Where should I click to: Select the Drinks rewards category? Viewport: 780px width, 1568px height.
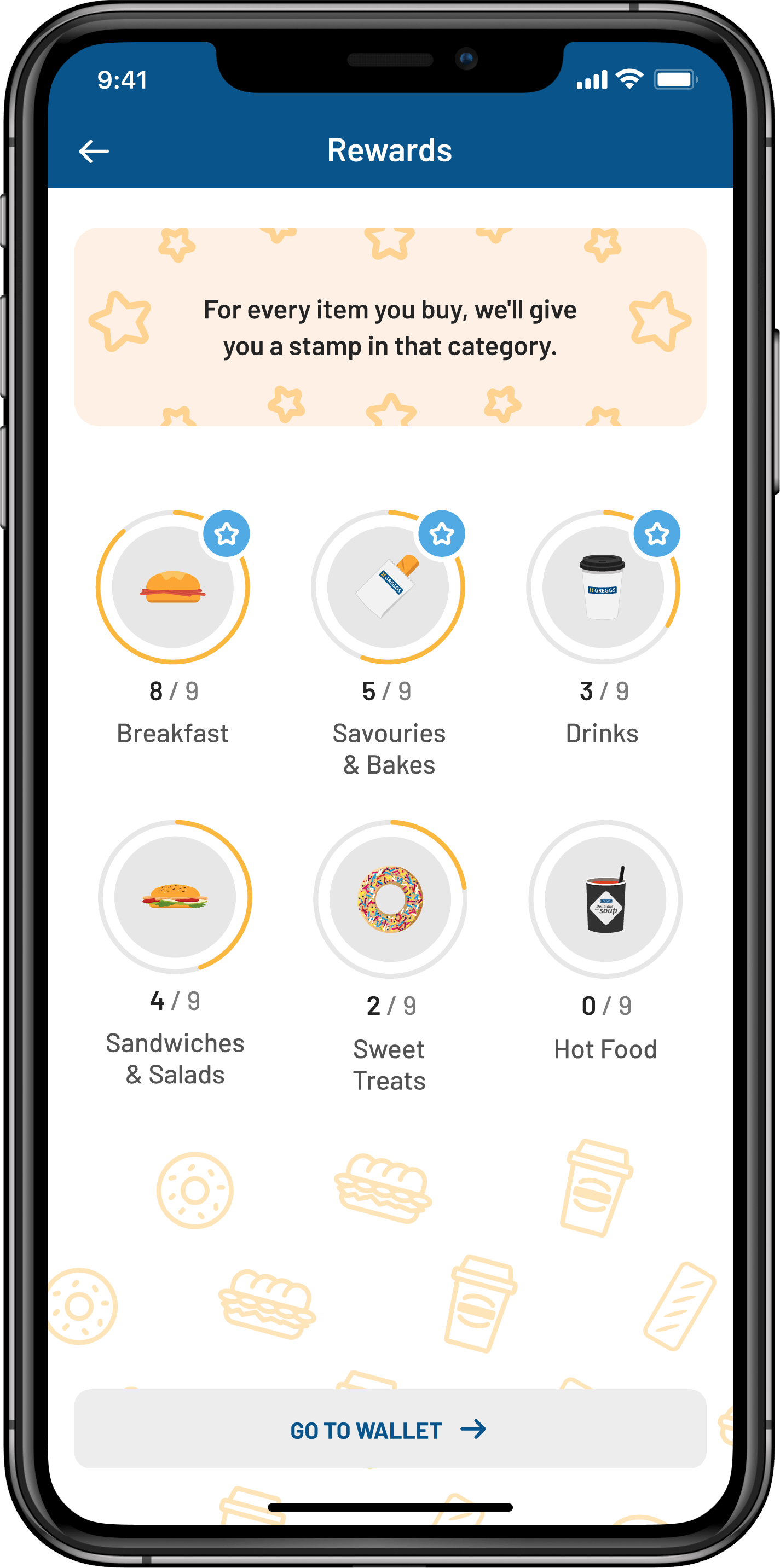point(603,588)
